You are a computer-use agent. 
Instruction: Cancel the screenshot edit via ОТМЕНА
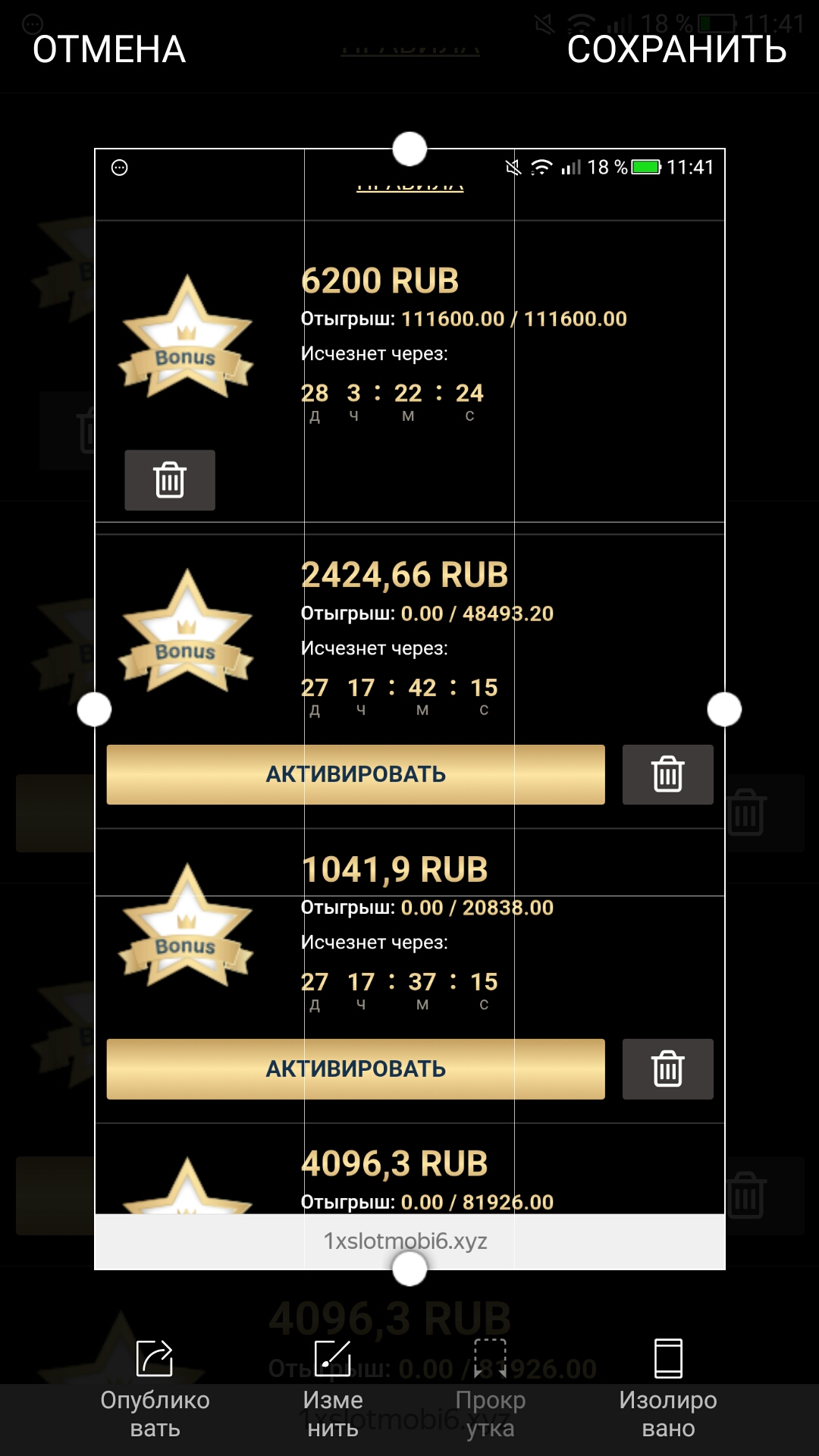[x=109, y=50]
